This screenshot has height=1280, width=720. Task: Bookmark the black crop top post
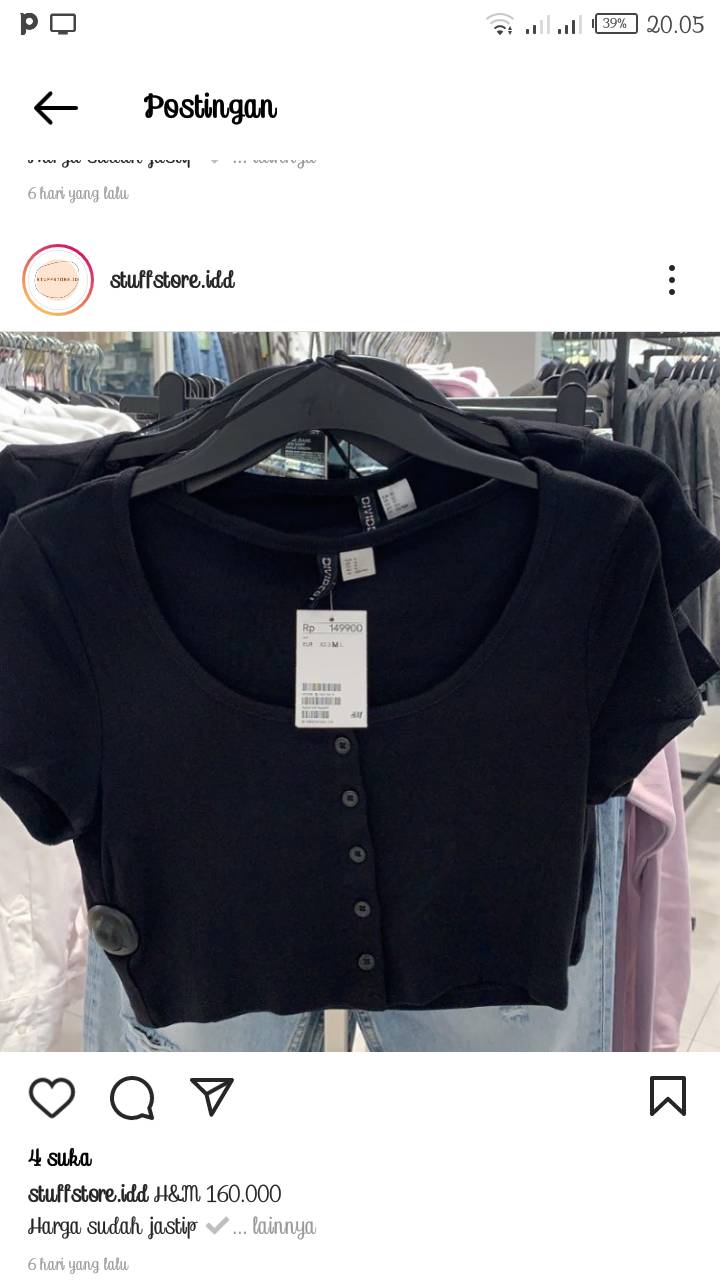(668, 1096)
